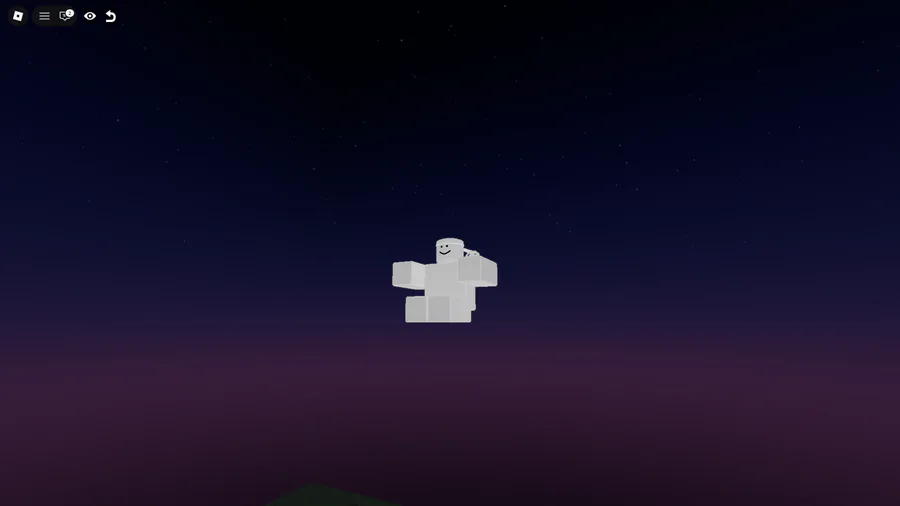
Task: Open the chat with unread badge
Action: click(66, 15)
